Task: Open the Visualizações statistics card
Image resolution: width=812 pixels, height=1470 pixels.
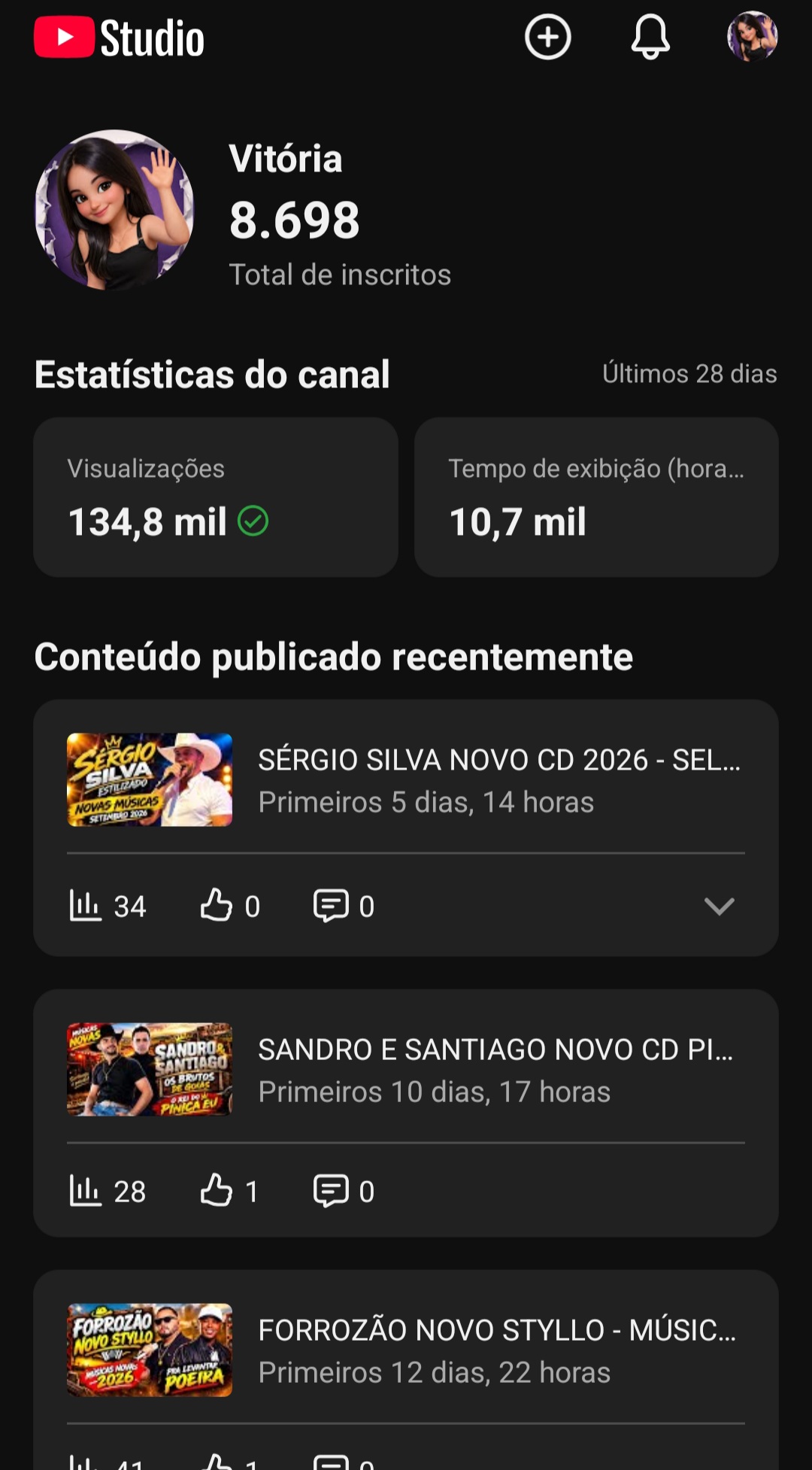Action: (216, 497)
